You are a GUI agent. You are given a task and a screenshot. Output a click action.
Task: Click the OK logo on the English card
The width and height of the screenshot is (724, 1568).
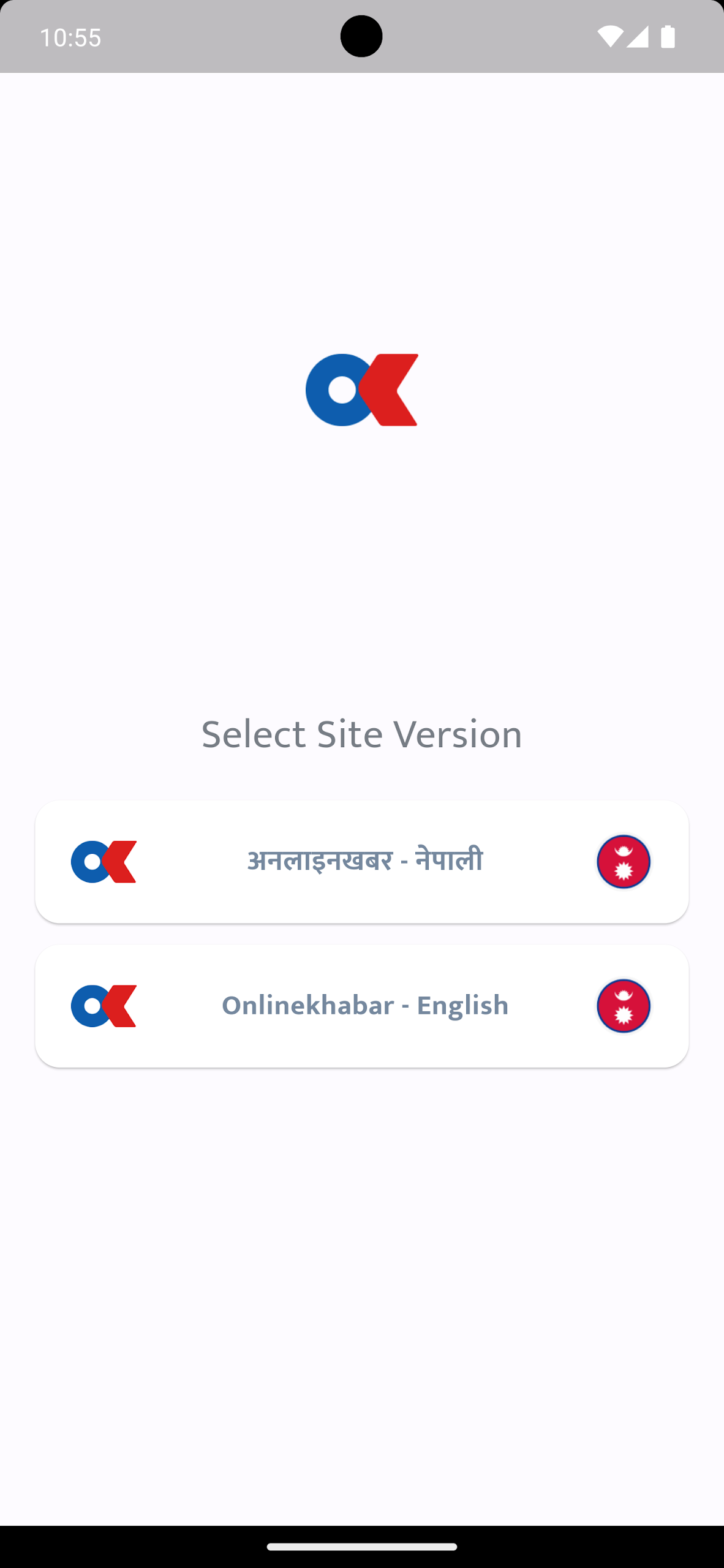point(104,1005)
